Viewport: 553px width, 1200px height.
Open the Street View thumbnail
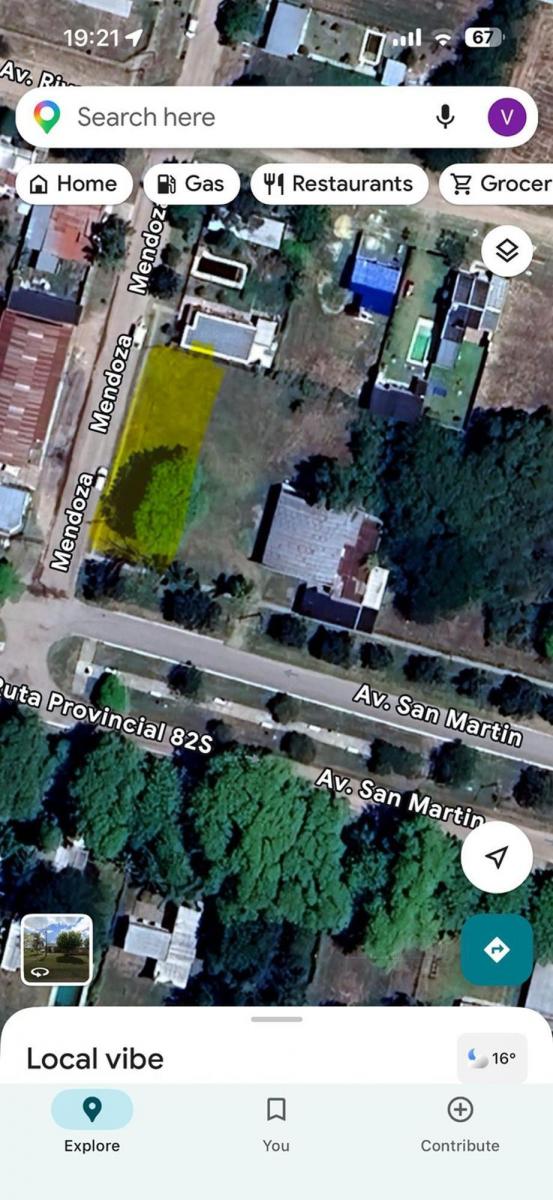(x=57, y=950)
